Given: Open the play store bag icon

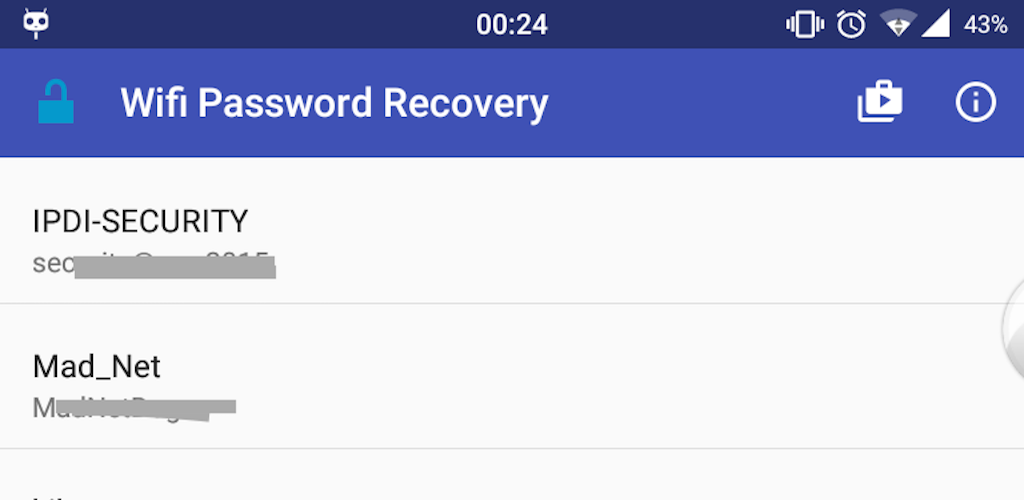Looking at the screenshot, I should (880, 102).
